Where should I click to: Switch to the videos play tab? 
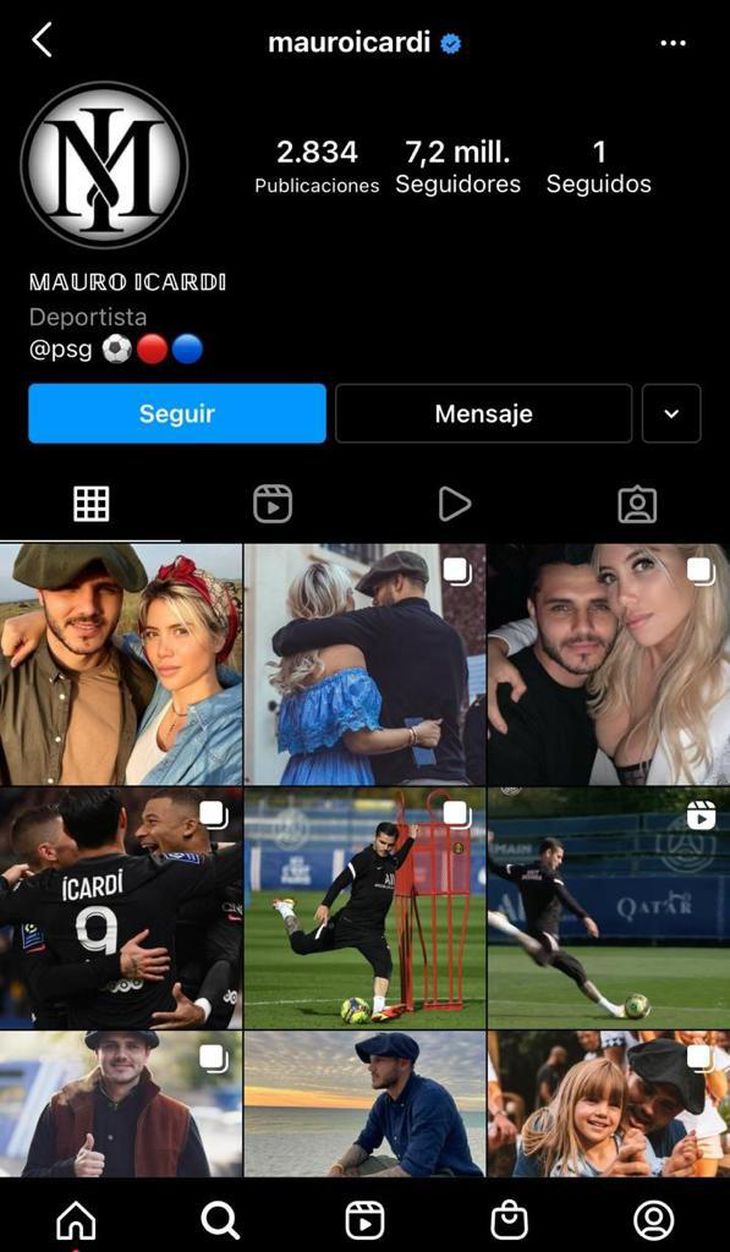(454, 504)
